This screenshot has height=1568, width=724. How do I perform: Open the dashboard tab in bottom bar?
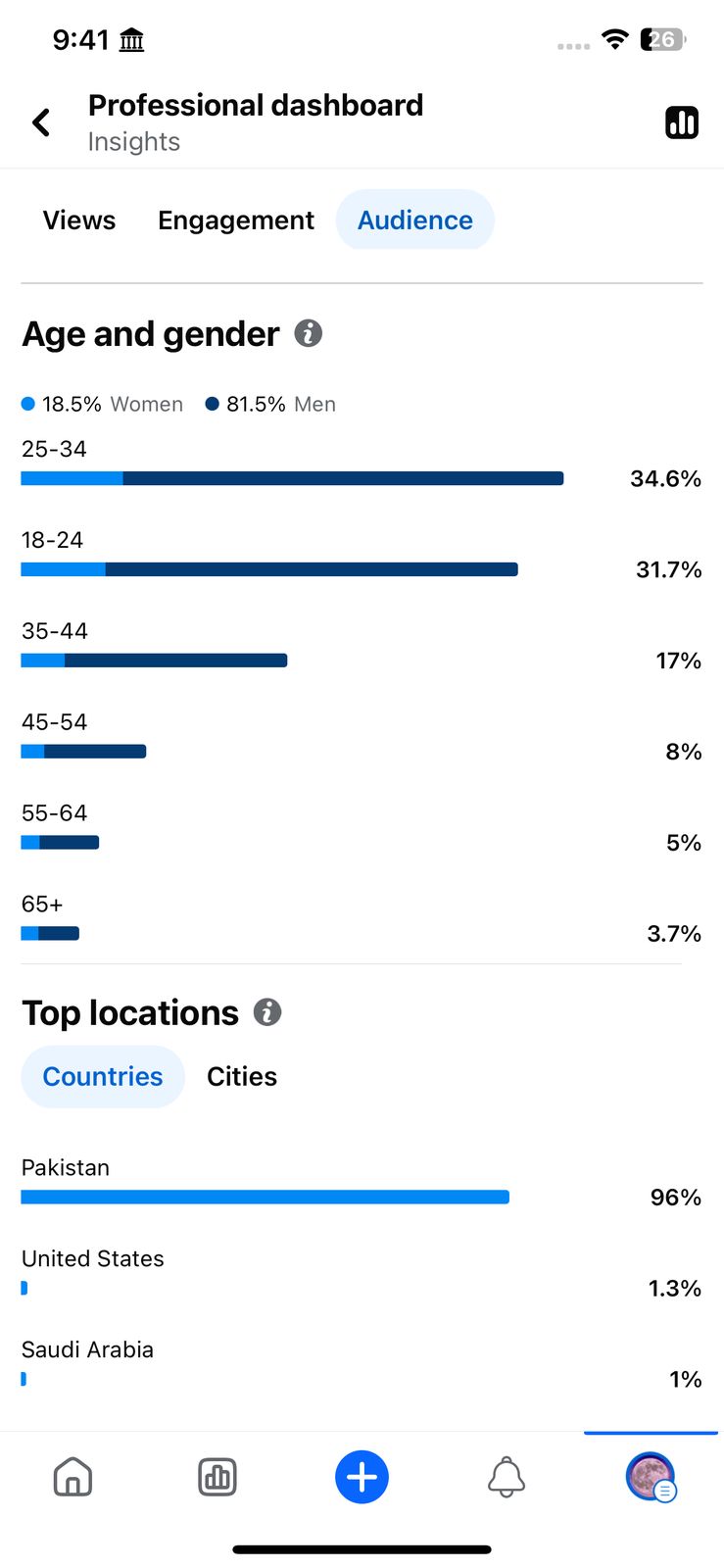click(217, 1477)
